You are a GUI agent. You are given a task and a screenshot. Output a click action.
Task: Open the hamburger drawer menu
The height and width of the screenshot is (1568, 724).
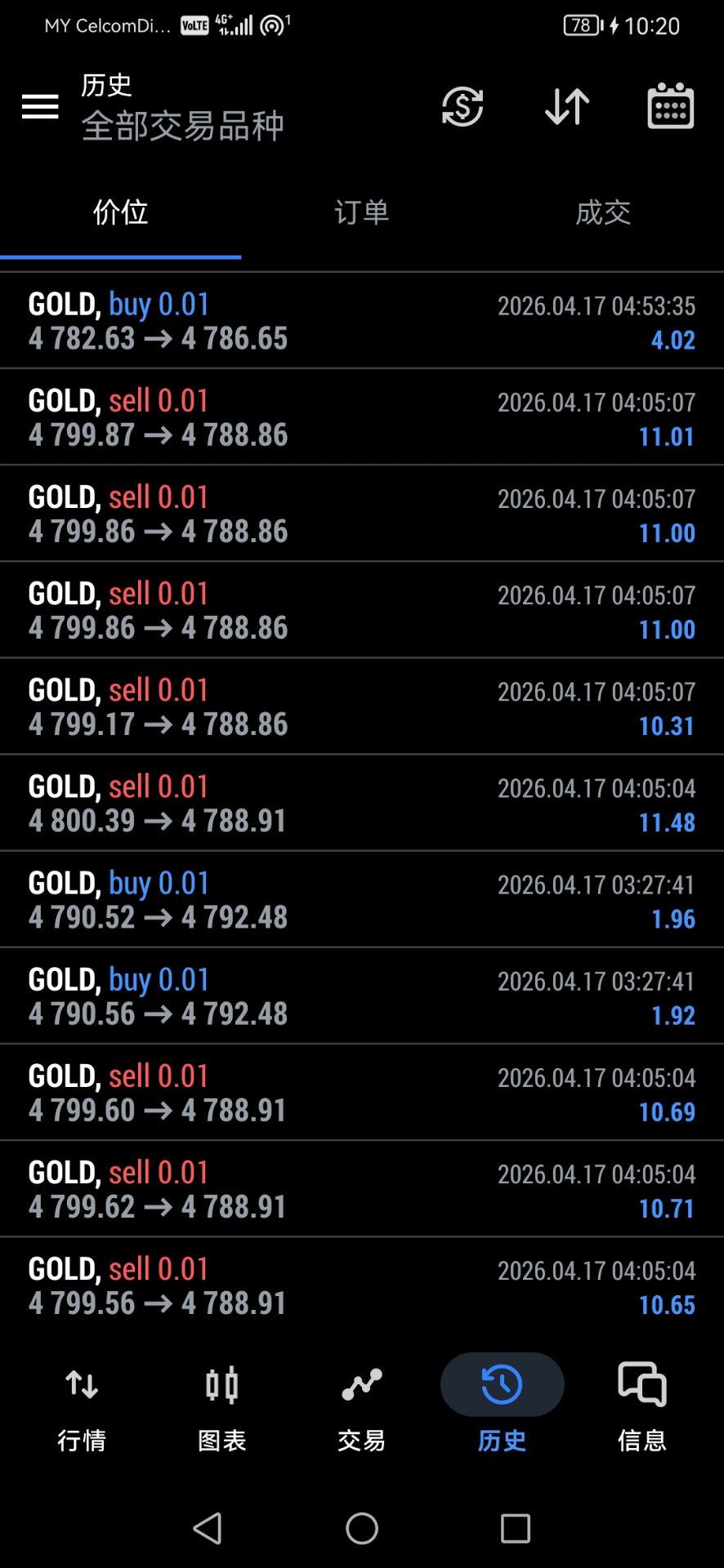[40, 106]
